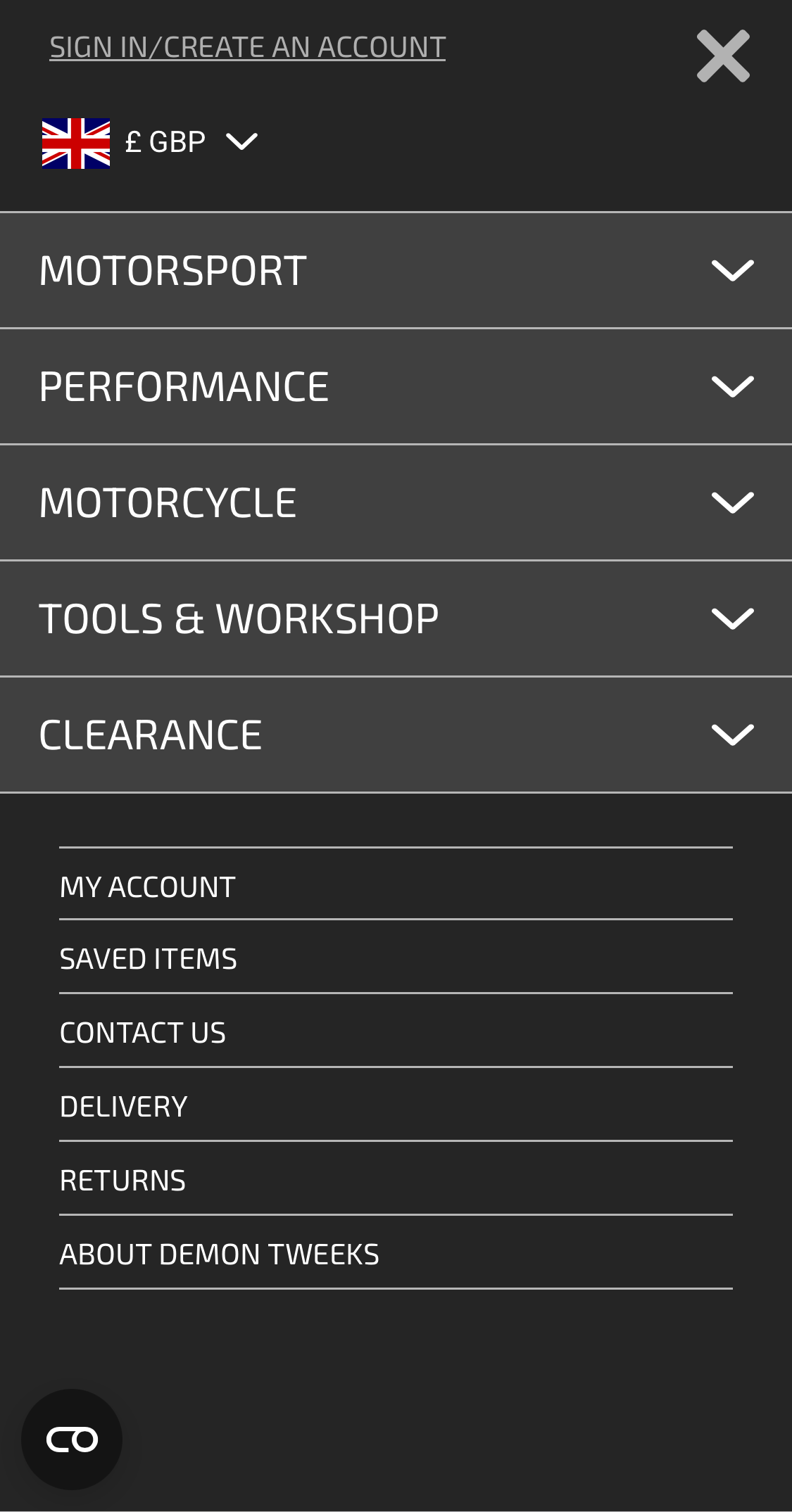Open the RETURNS page
792x1512 pixels.
tap(122, 1181)
